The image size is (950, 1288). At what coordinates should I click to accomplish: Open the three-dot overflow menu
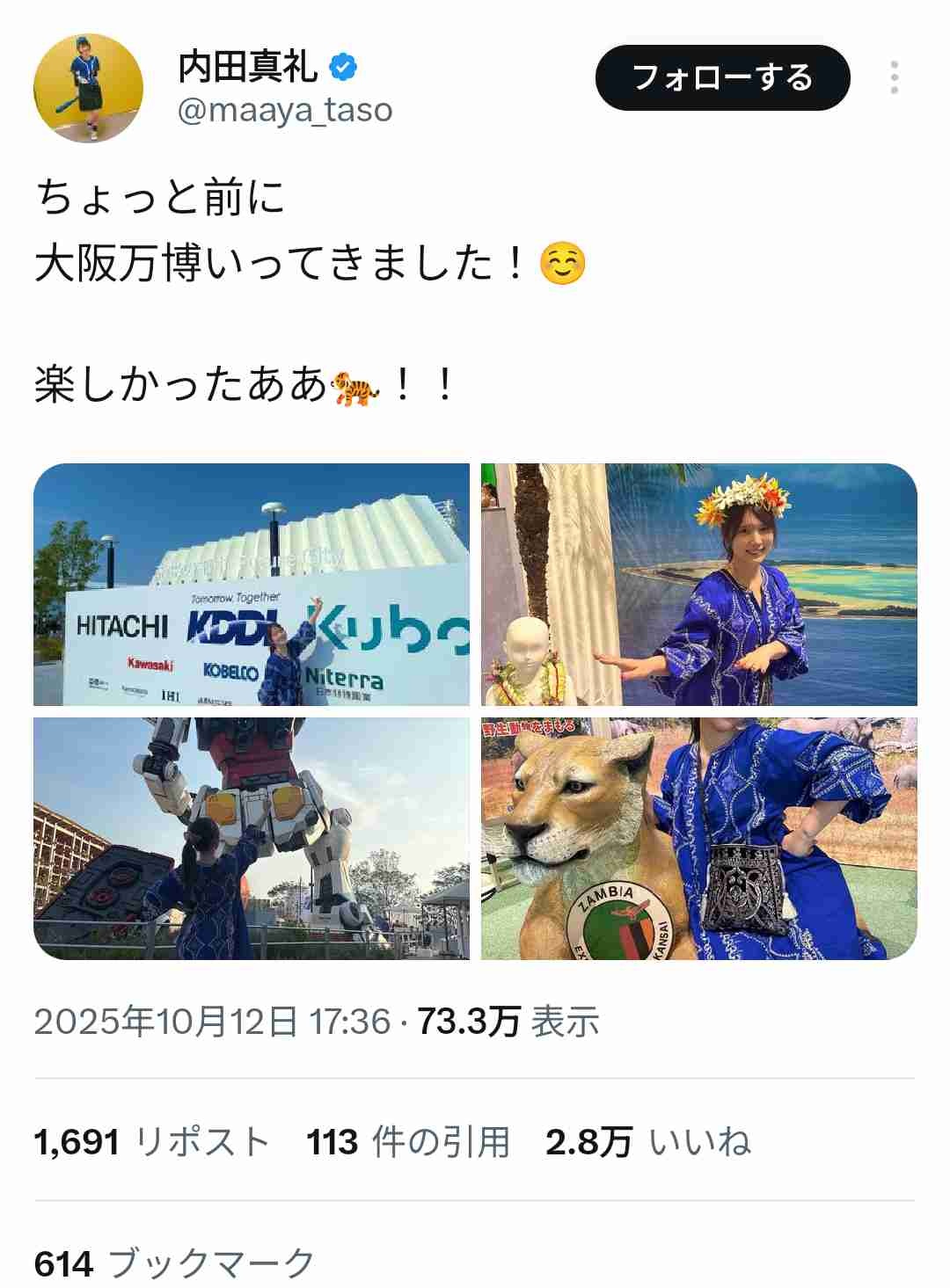click(894, 78)
